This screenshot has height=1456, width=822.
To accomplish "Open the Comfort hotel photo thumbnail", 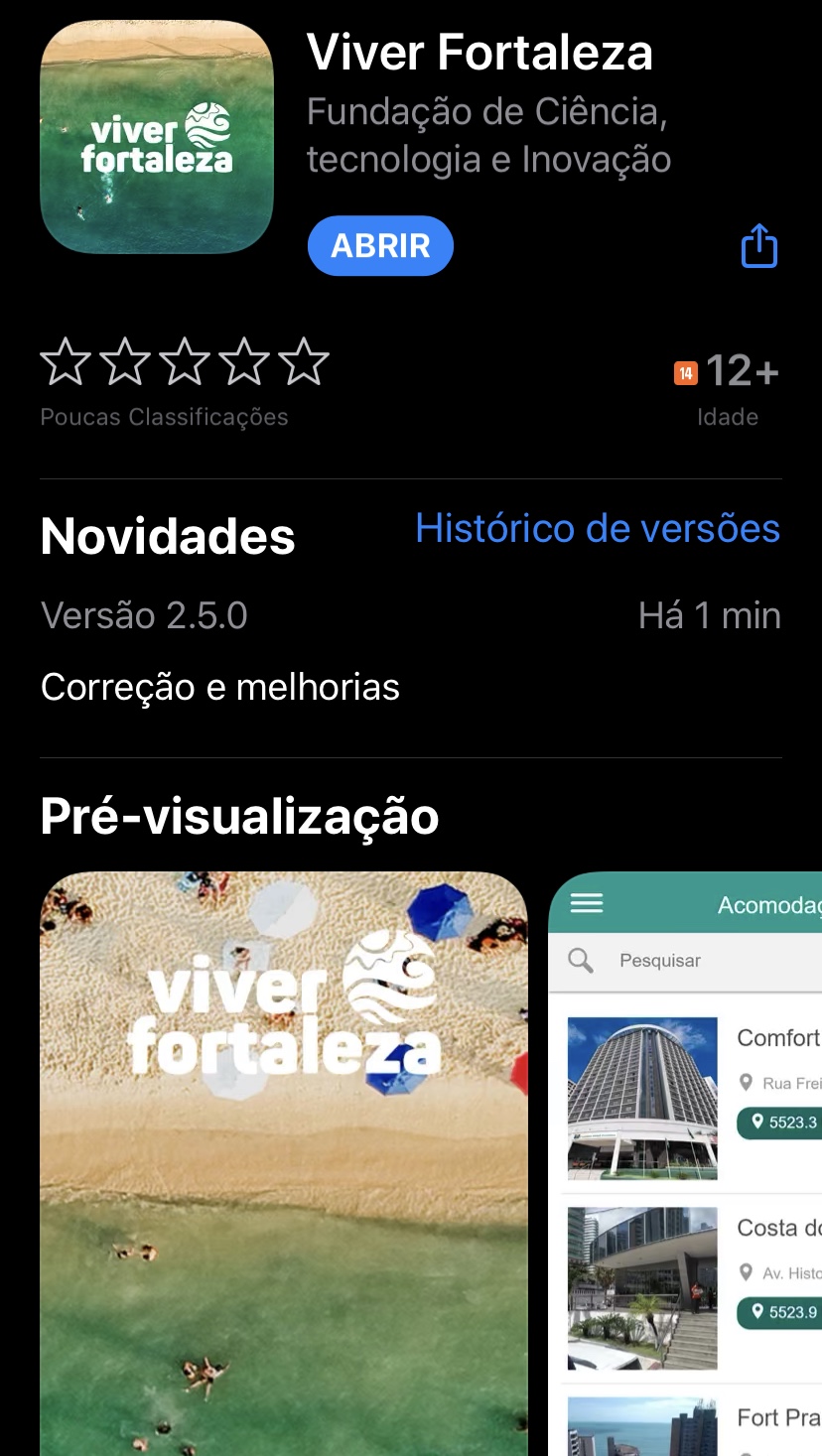I will tap(641, 1097).
